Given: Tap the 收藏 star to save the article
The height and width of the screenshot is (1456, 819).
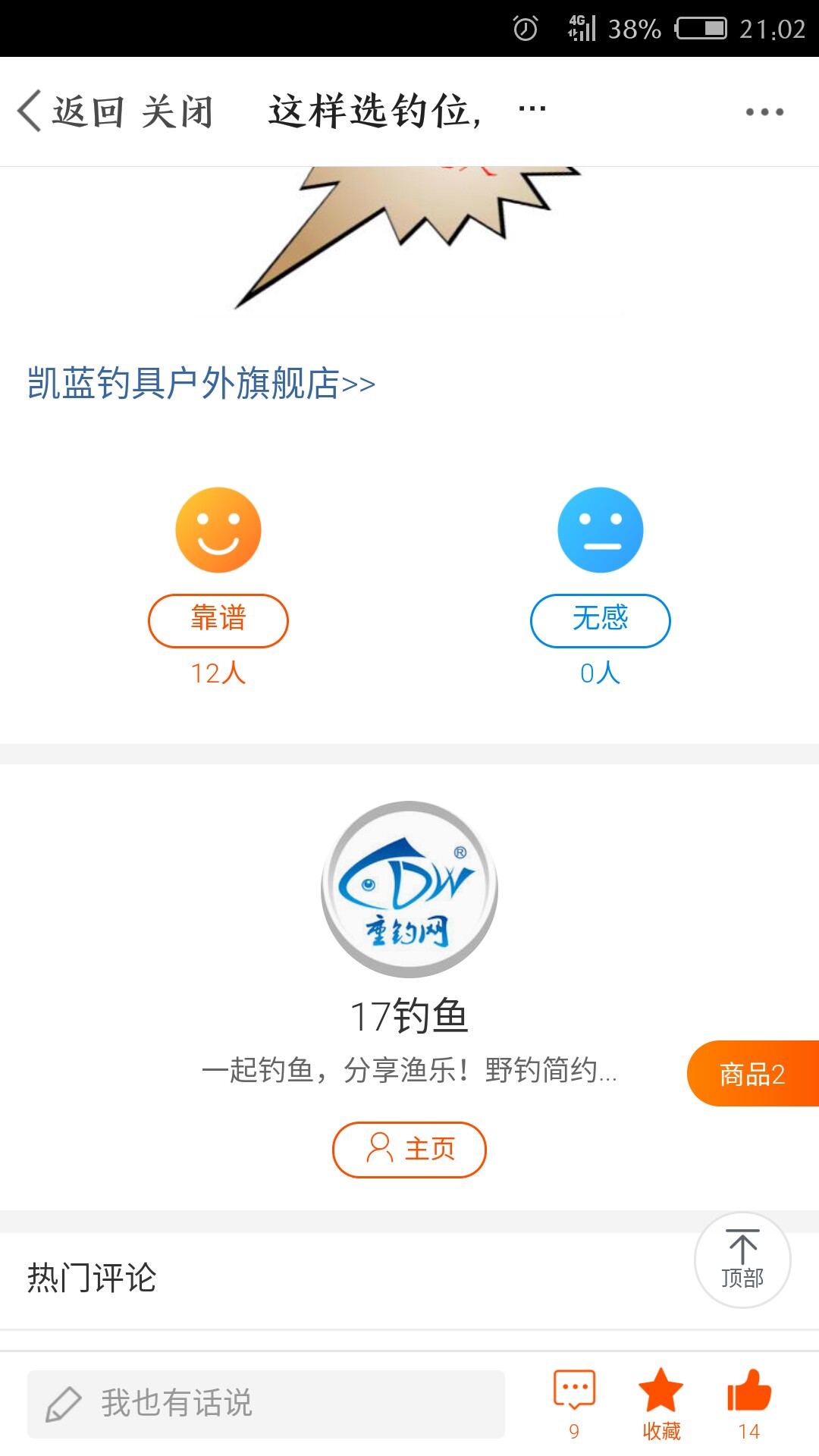Looking at the screenshot, I should (x=661, y=1403).
